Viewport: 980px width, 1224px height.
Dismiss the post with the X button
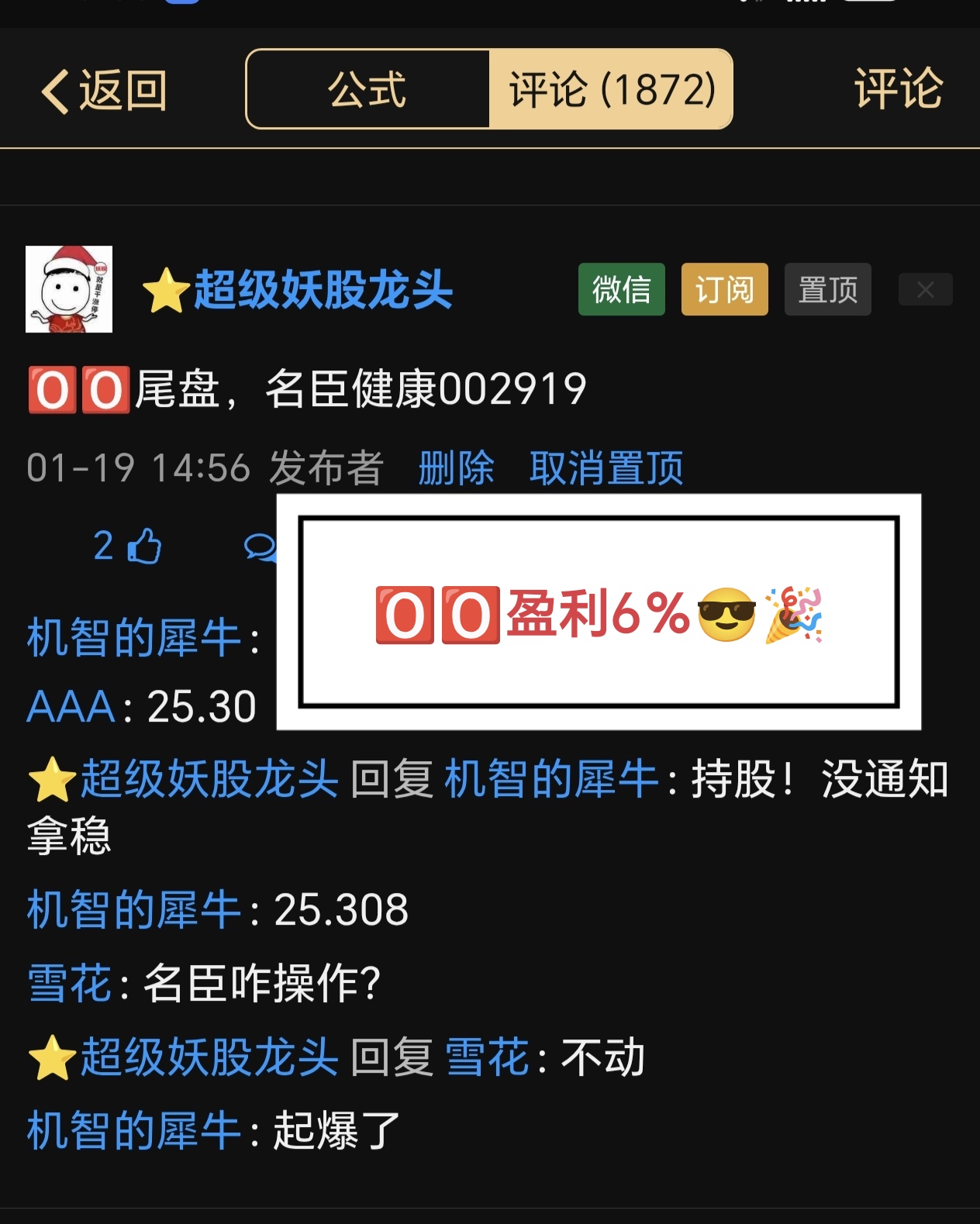[x=925, y=290]
